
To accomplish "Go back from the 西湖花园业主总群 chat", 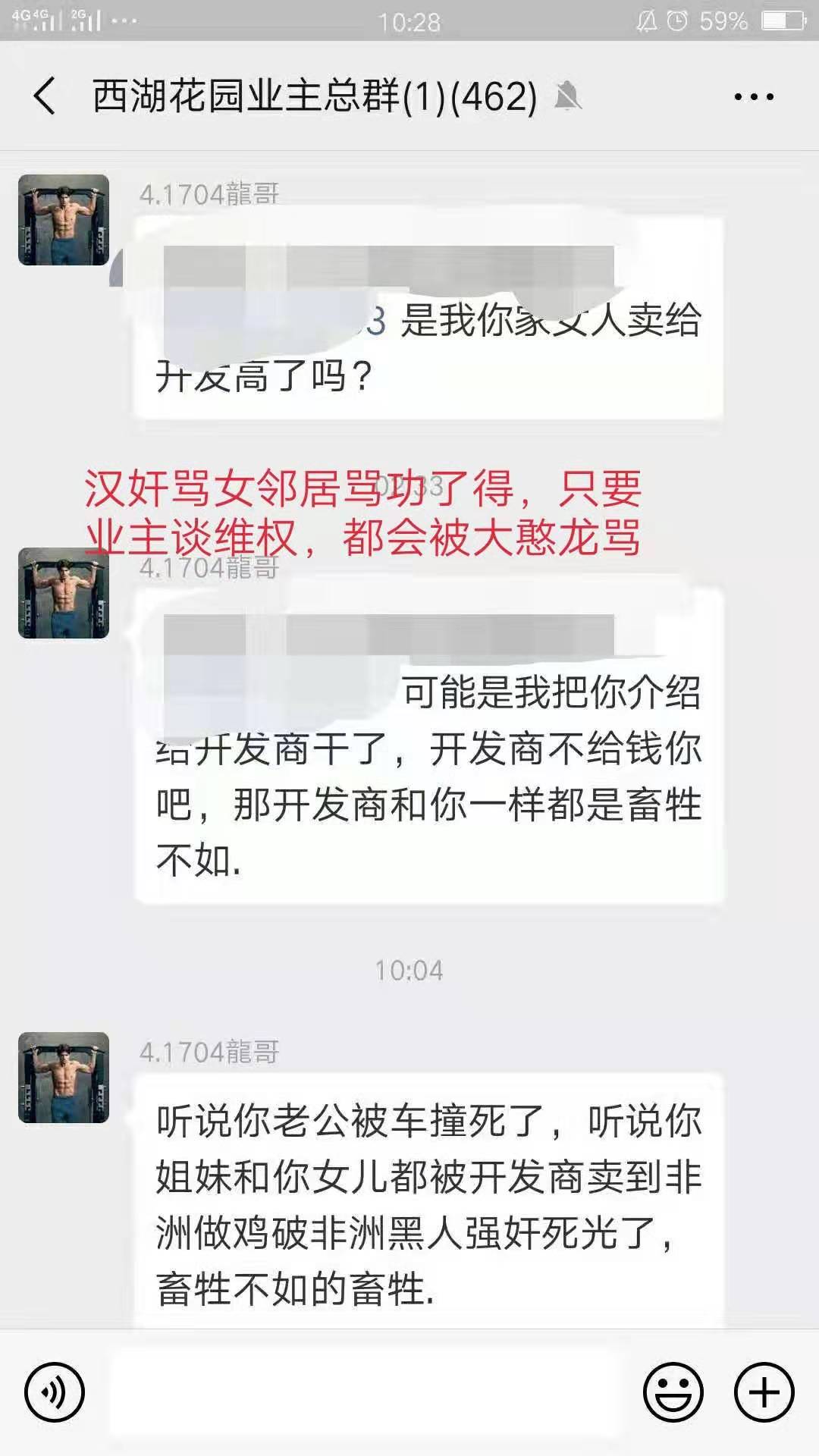I will click(44, 96).
